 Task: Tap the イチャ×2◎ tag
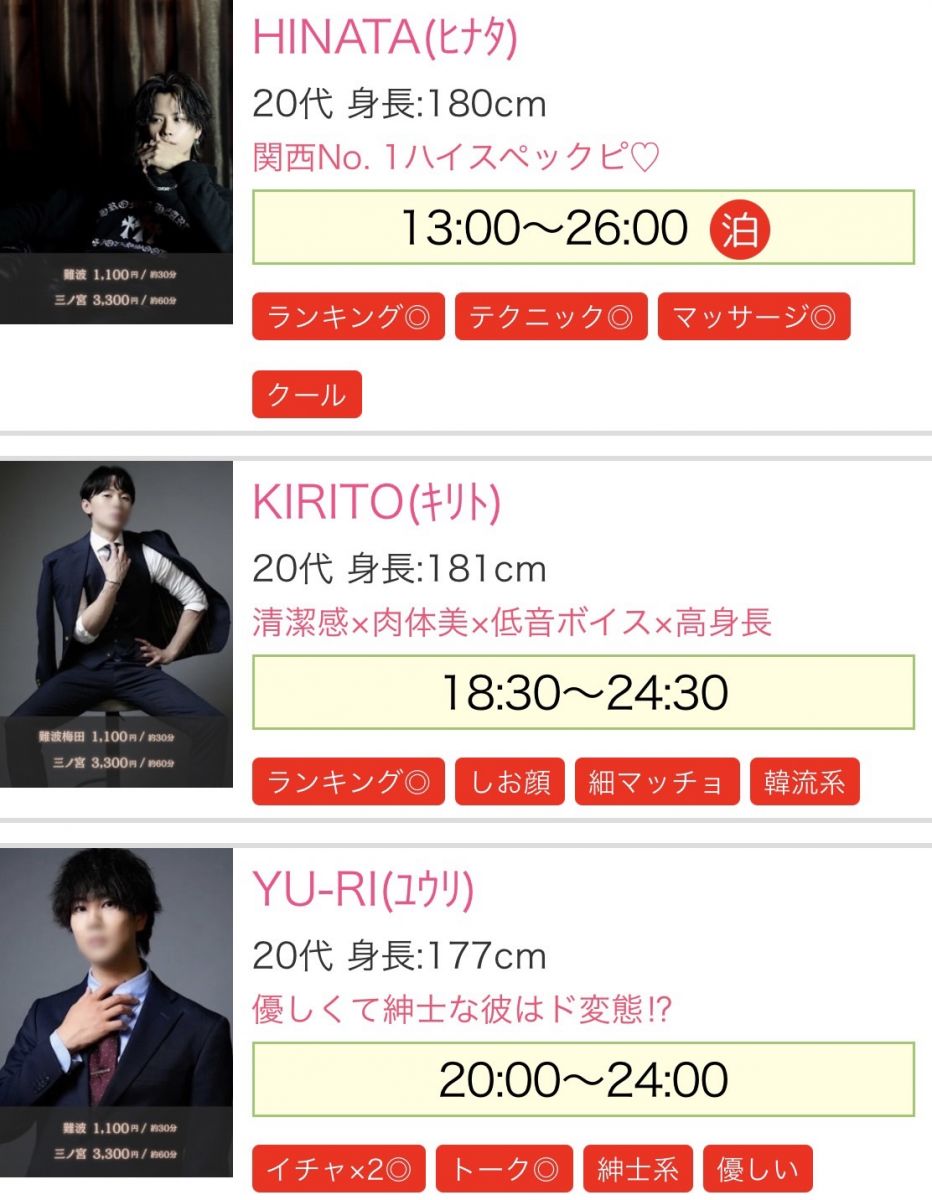tap(339, 1169)
